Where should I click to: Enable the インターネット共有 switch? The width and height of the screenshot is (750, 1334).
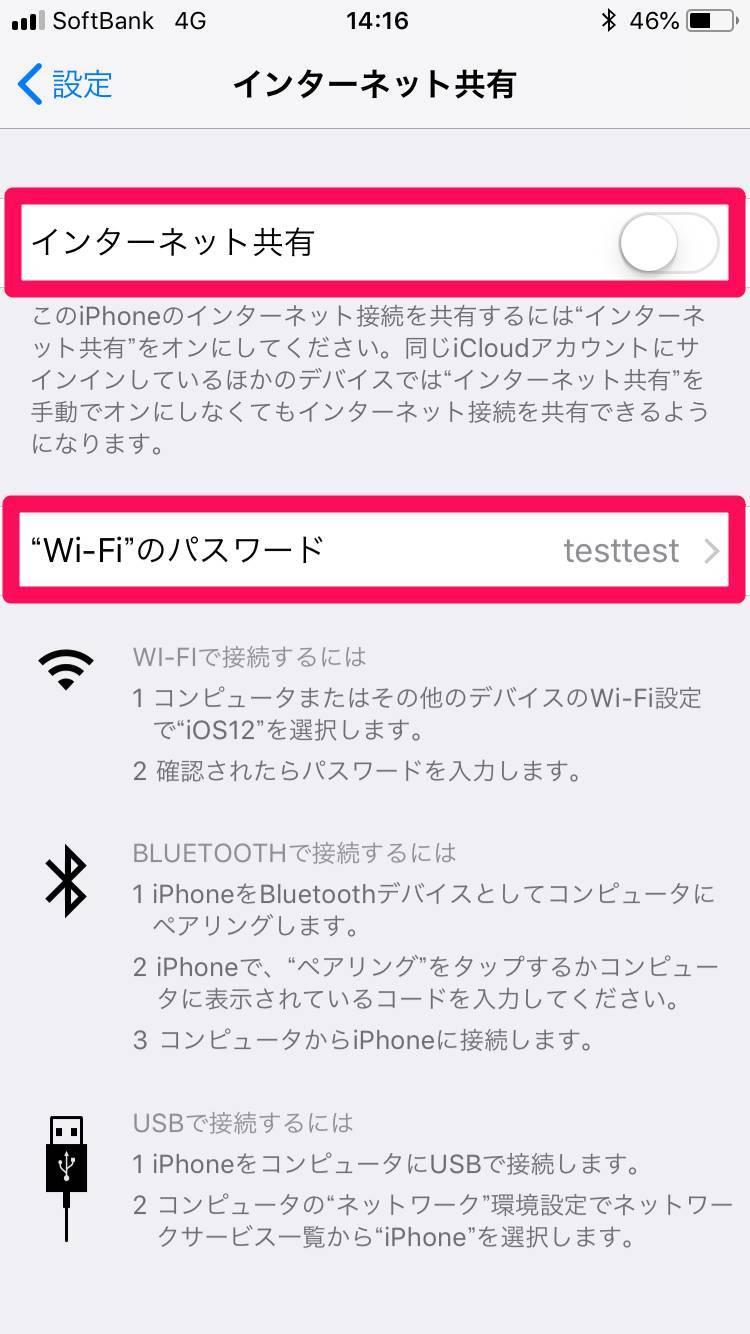click(668, 243)
